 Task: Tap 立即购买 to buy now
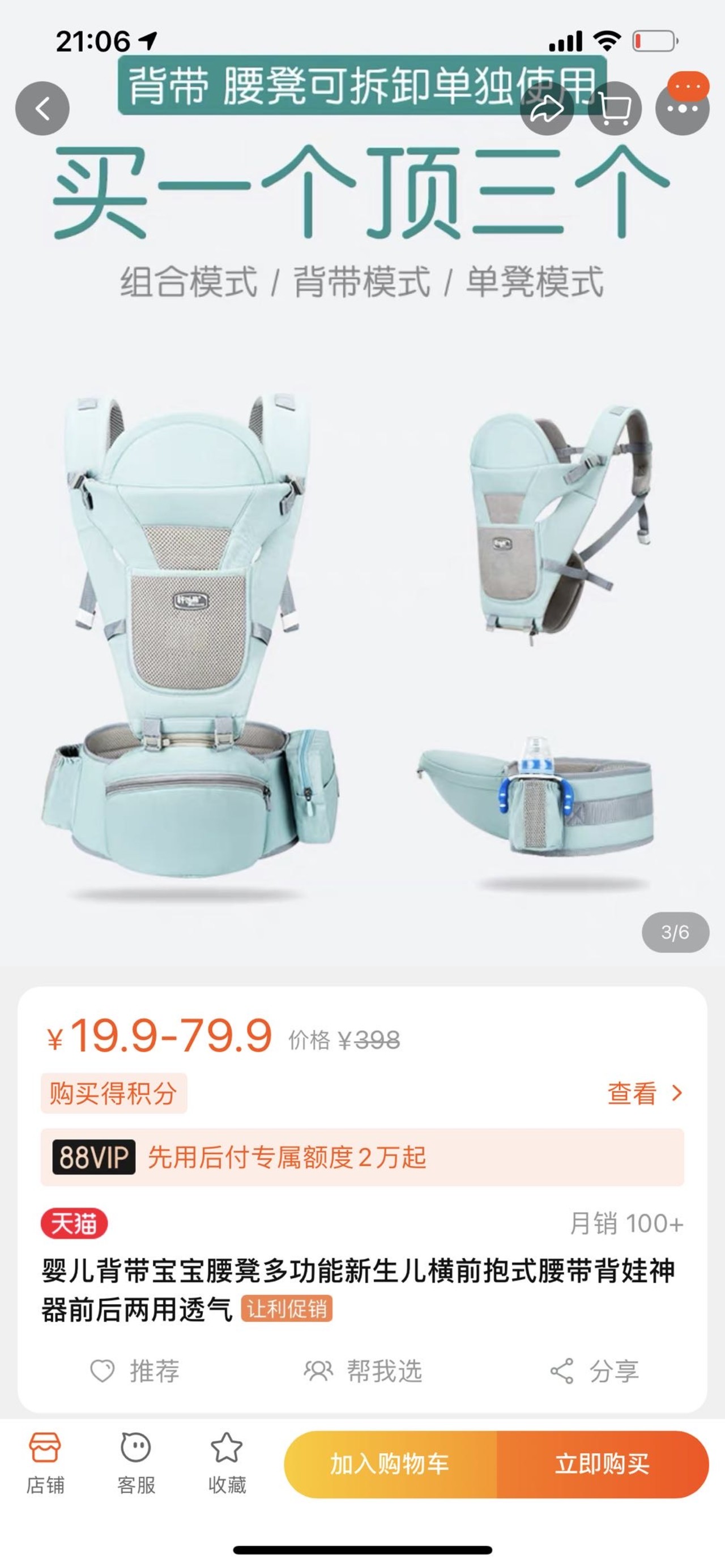[602, 1464]
